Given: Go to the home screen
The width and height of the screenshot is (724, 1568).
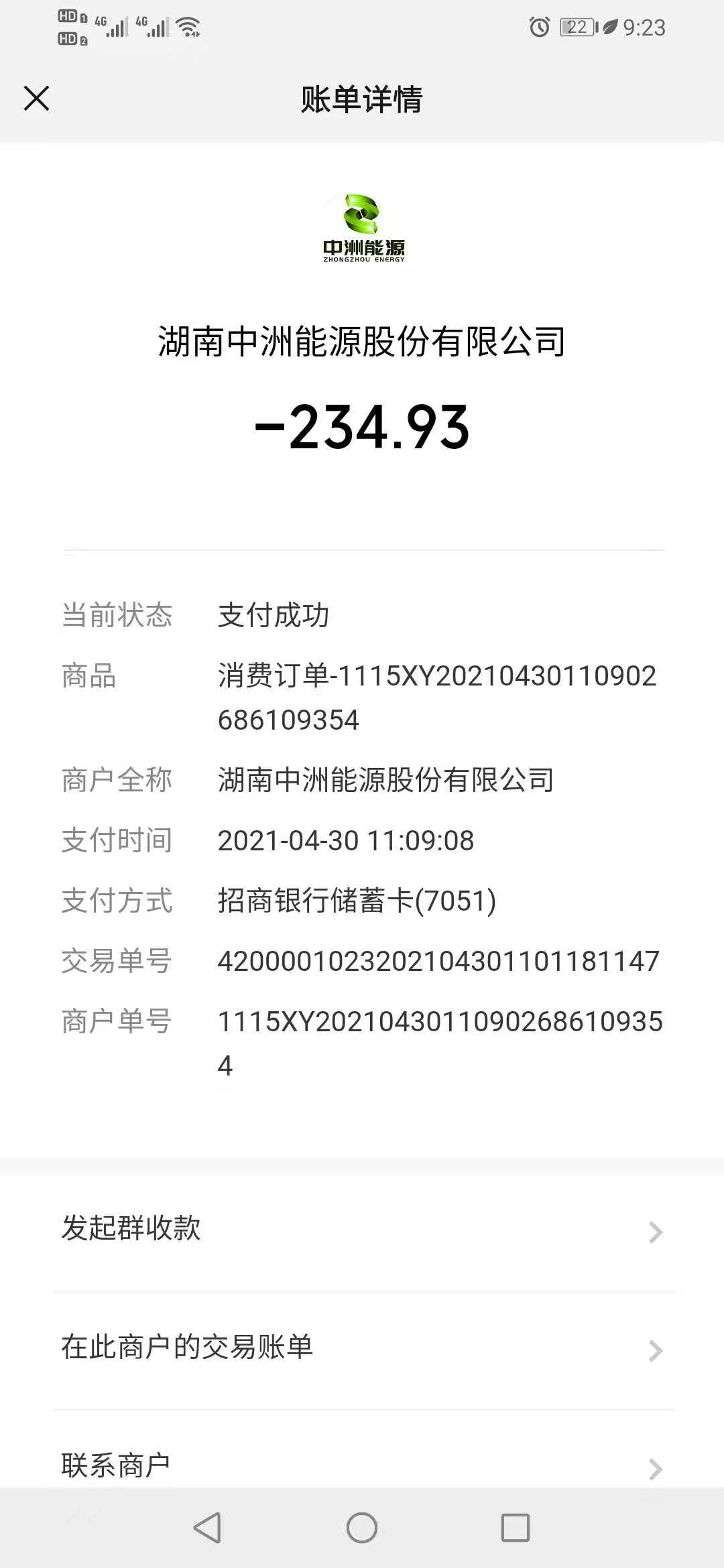Looking at the screenshot, I should [362, 1528].
